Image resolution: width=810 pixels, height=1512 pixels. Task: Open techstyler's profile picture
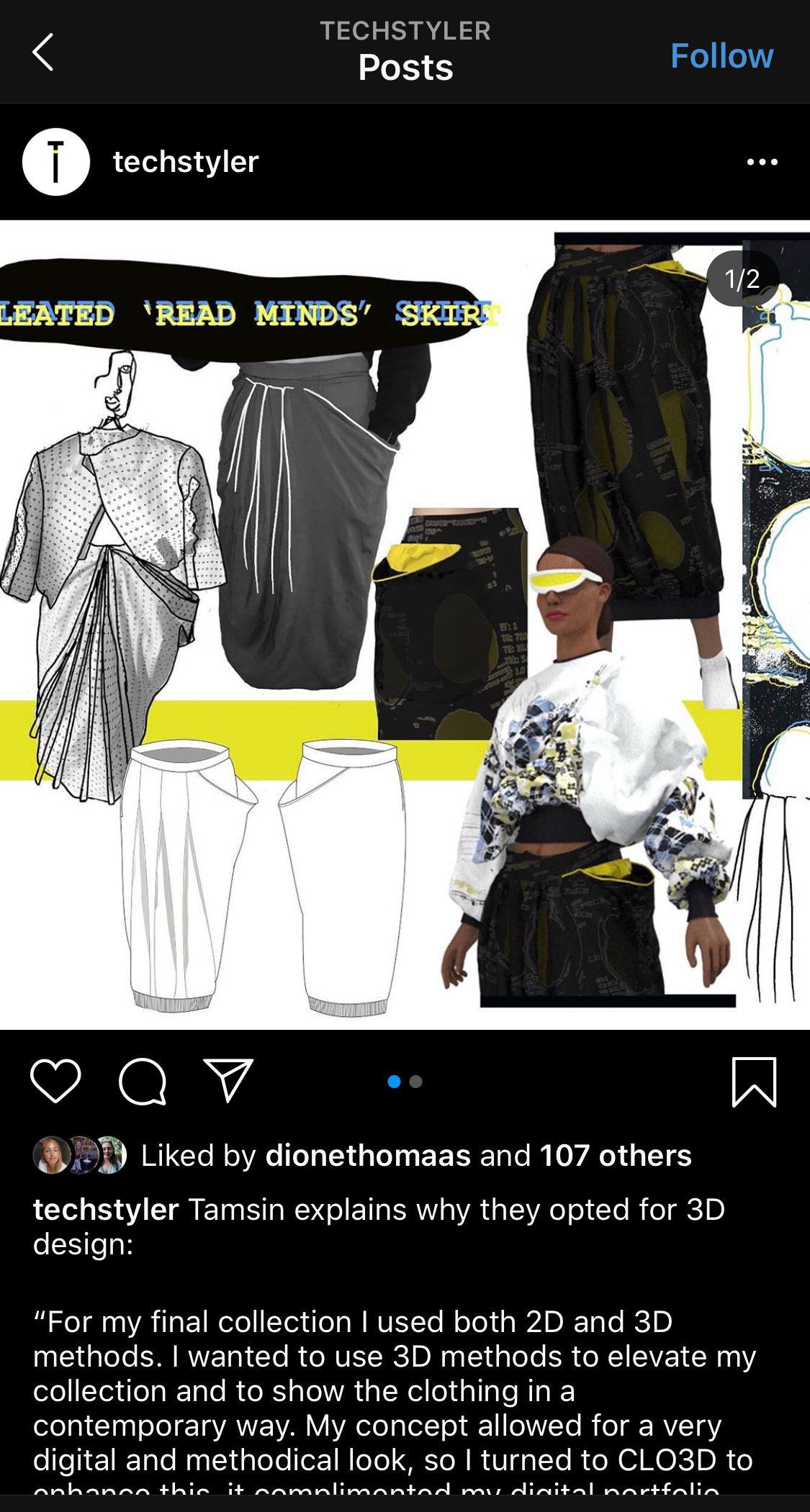56,162
